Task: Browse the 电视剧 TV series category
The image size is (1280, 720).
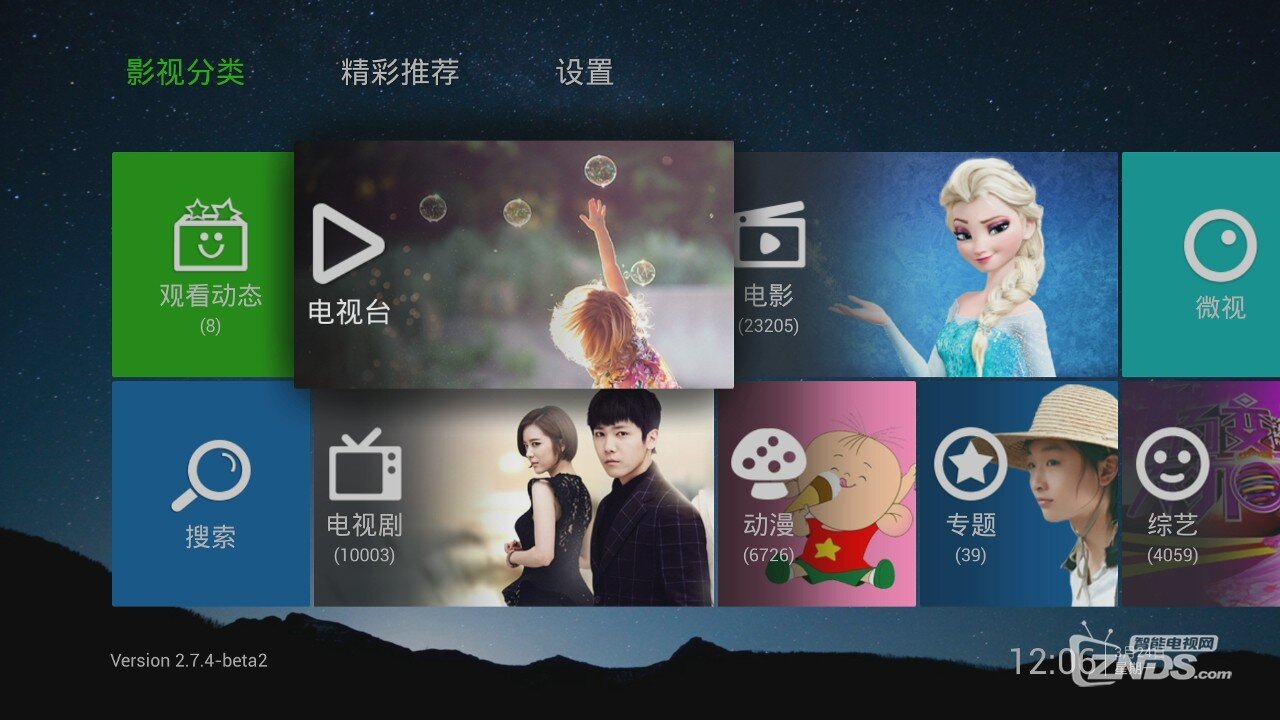Action: pyautogui.click(x=513, y=493)
